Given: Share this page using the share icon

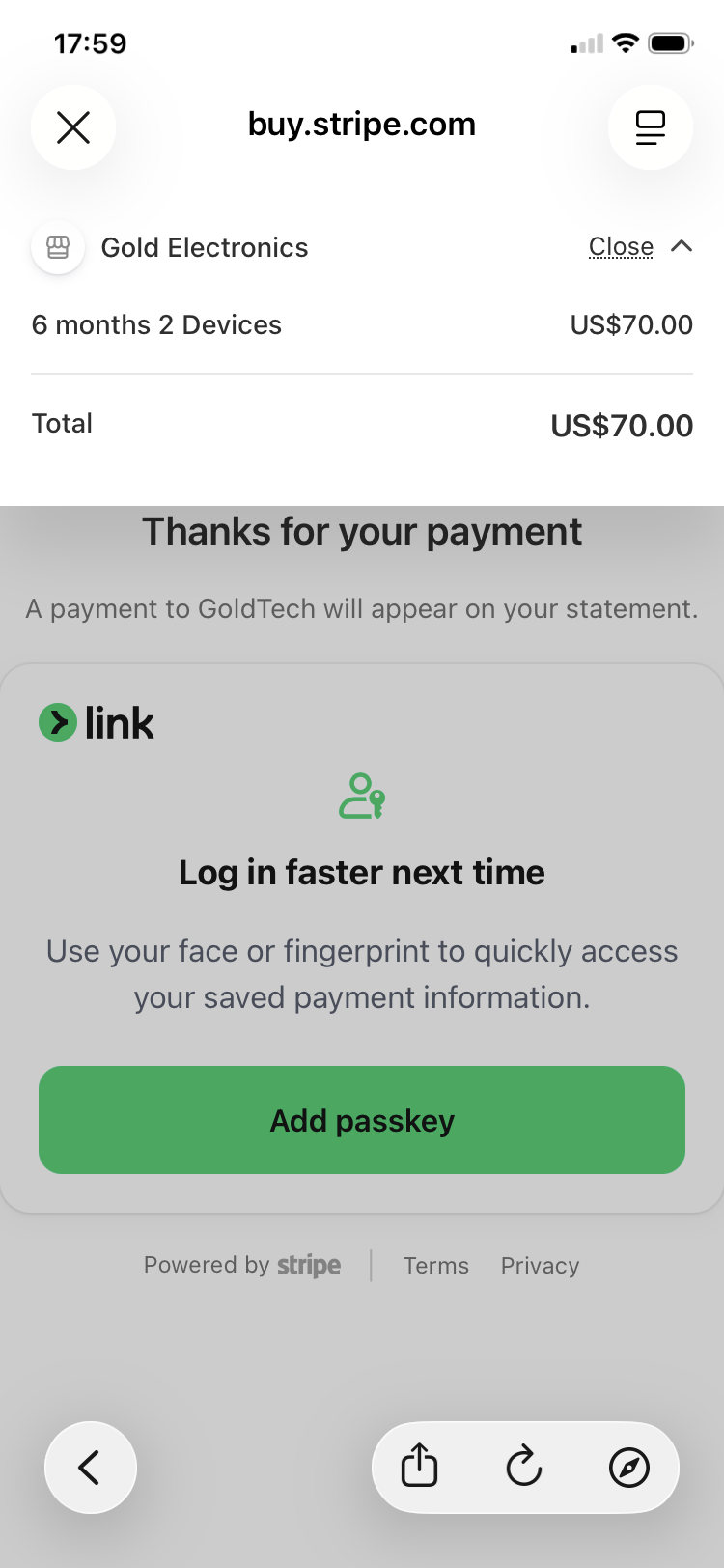Looking at the screenshot, I should tap(419, 1468).
